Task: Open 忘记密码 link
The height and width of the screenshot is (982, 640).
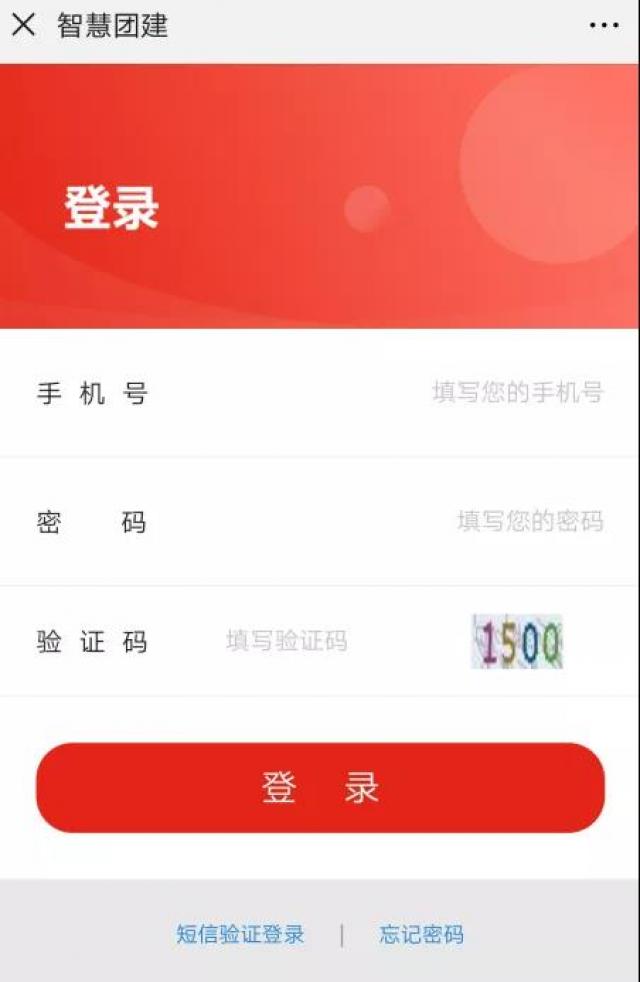Action: pyautogui.click(x=421, y=935)
